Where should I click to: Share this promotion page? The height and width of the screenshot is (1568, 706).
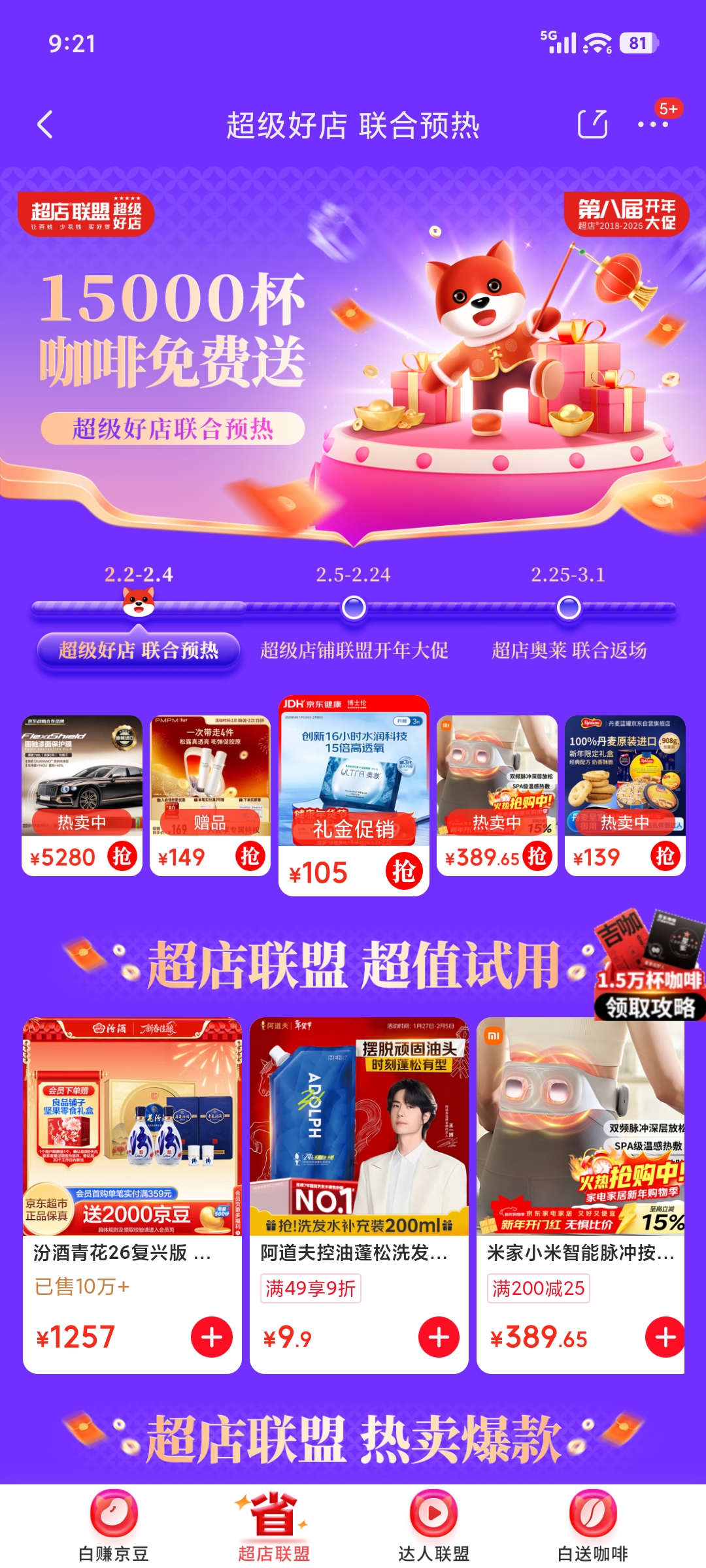592,124
